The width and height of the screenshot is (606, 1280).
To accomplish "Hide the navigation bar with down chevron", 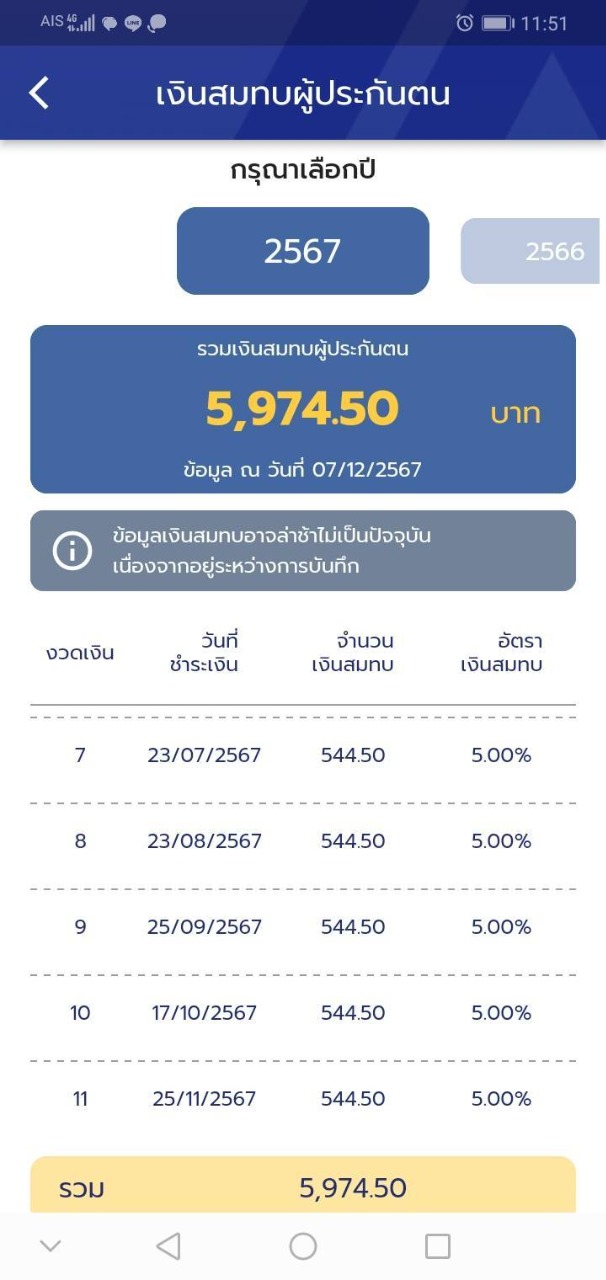I will (x=50, y=1245).
